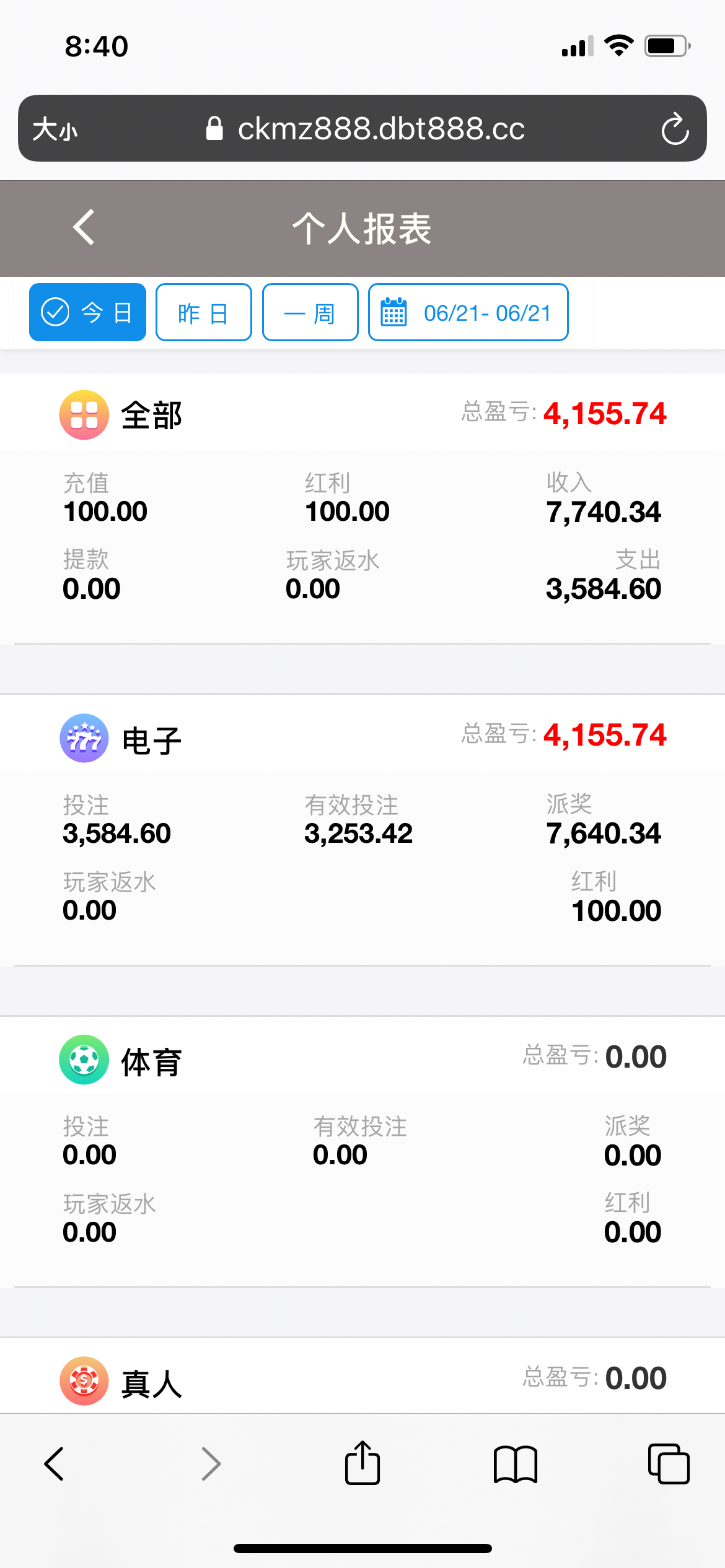Reload the page in Safari
The width and height of the screenshot is (725, 1568).
click(x=674, y=129)
